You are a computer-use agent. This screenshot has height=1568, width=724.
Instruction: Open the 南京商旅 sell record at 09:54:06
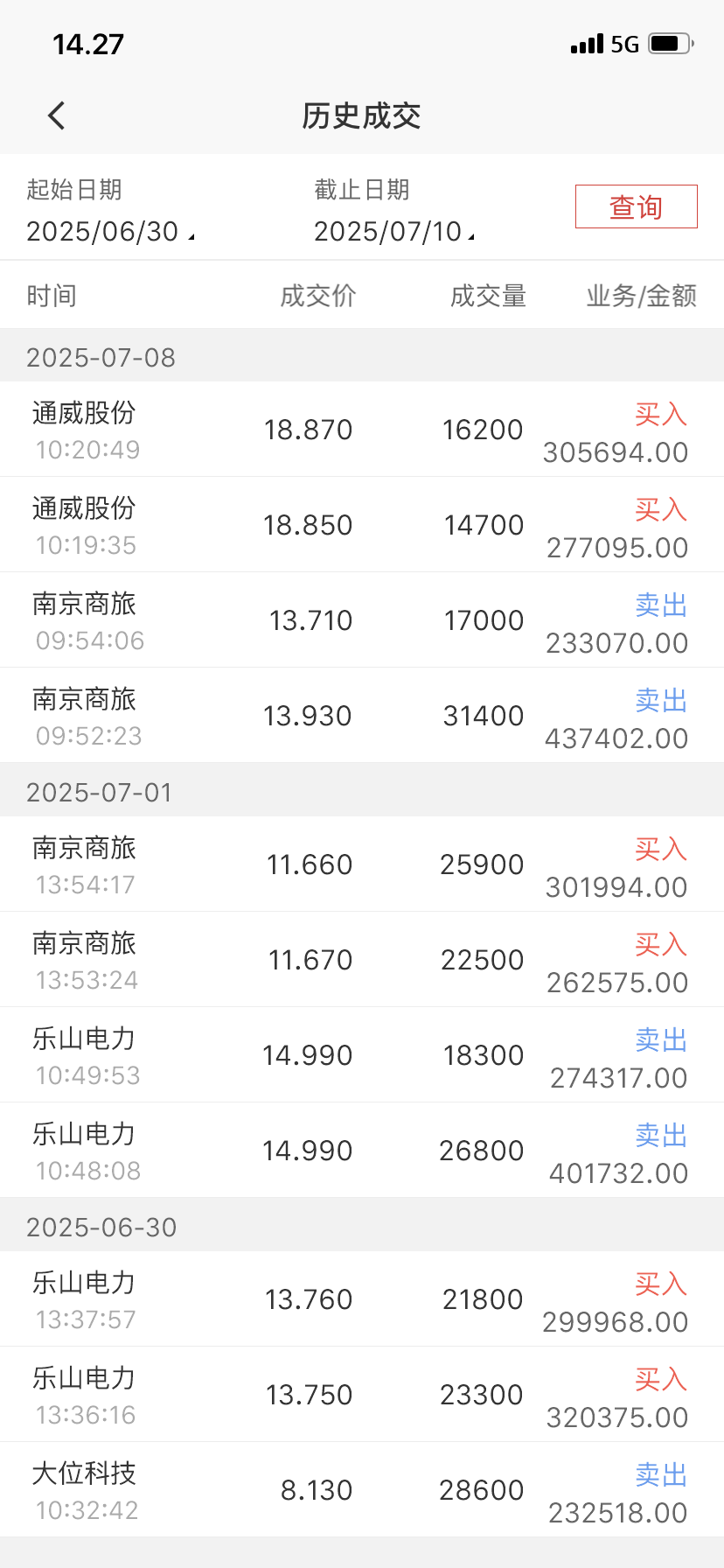[x=362, y=619]
